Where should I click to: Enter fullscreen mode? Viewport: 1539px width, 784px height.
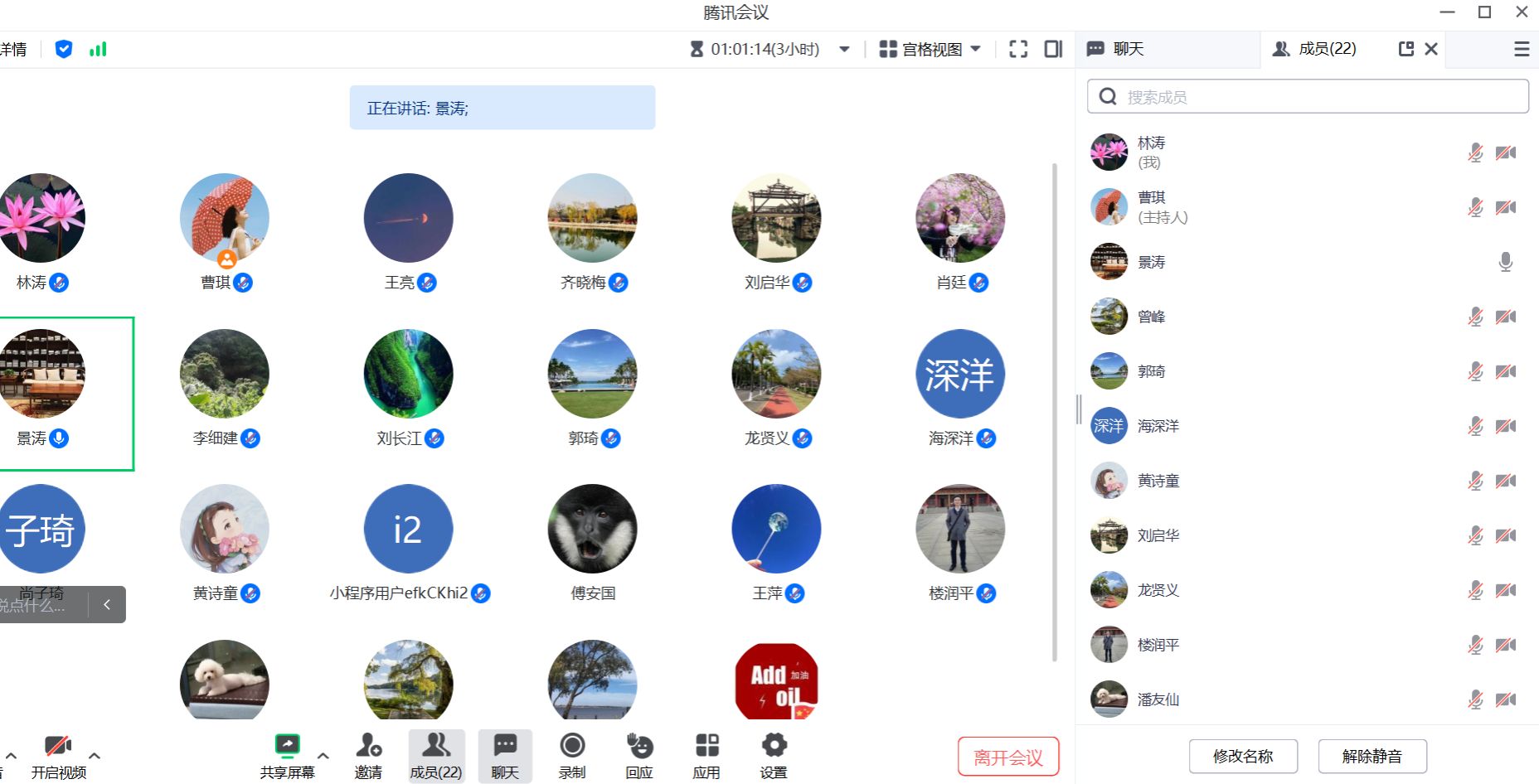pos(1018,49)
